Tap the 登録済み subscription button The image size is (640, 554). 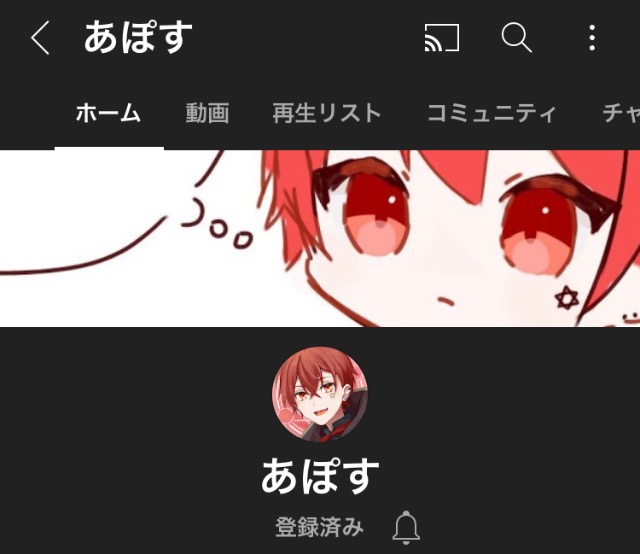(320, 527)
